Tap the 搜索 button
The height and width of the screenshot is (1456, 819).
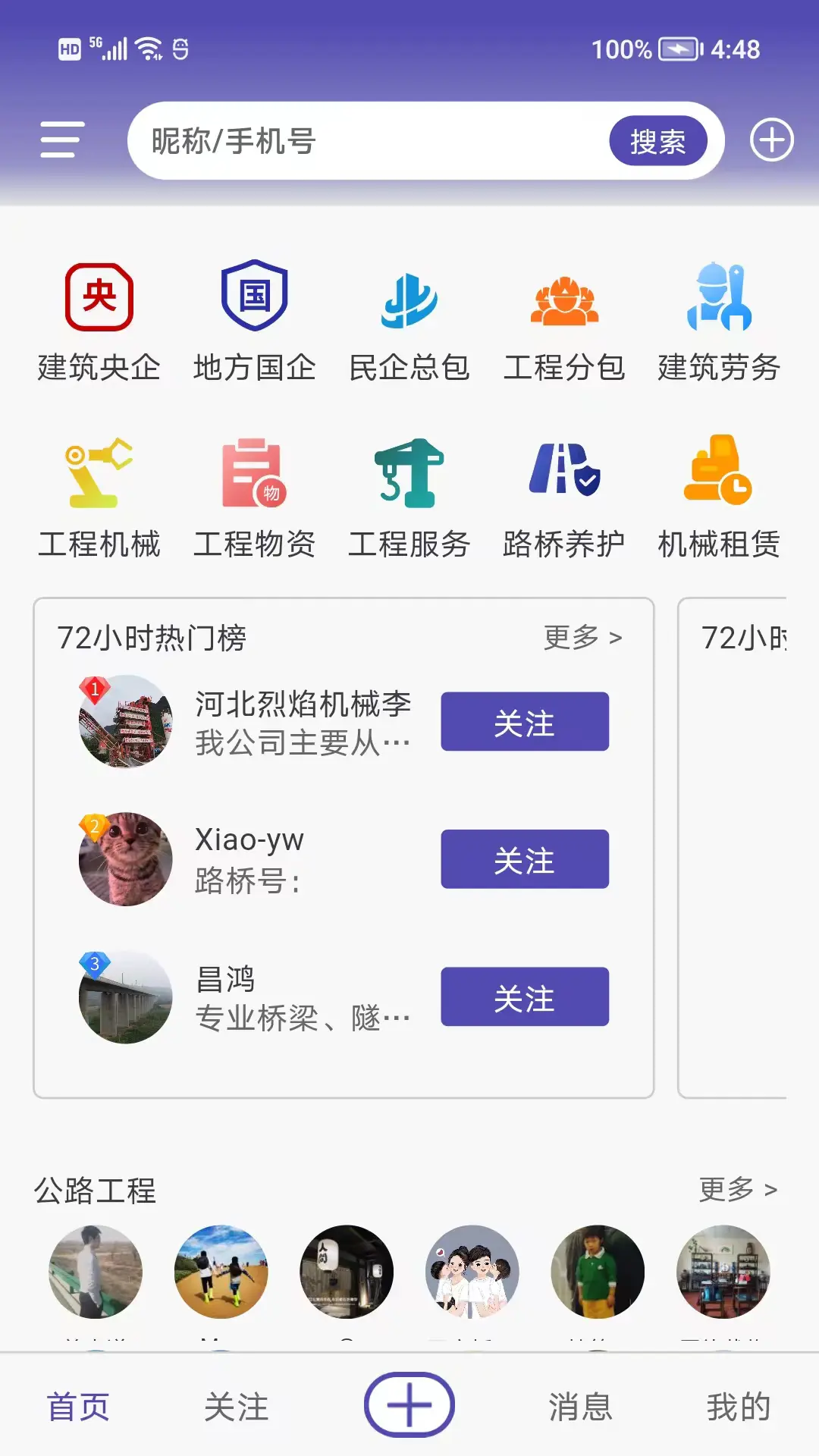[x=657, y=141]
